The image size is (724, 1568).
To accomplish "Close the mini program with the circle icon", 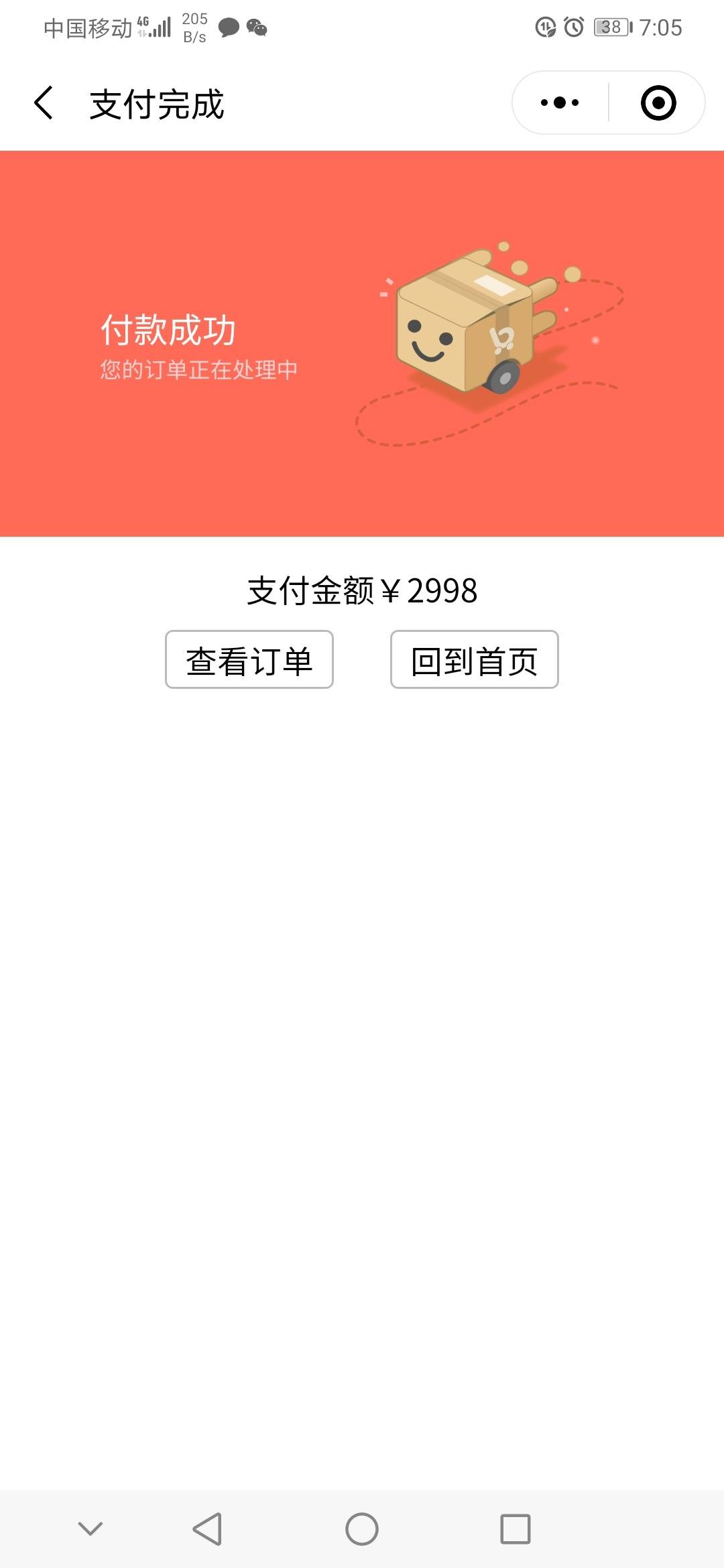I will [658, 103].
